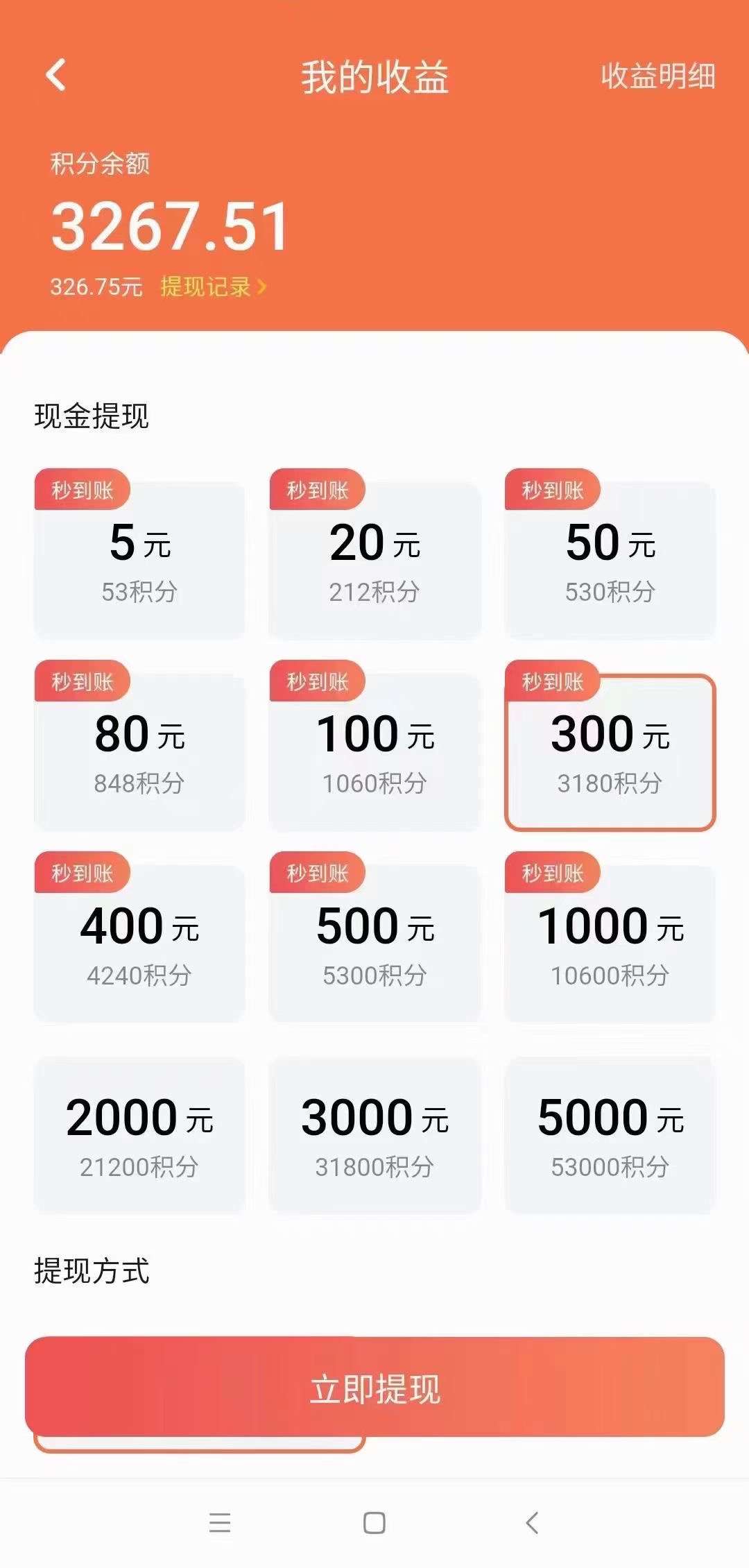
Task: Choose the 20元 withdrawal amount
Action: pos(374,560)
